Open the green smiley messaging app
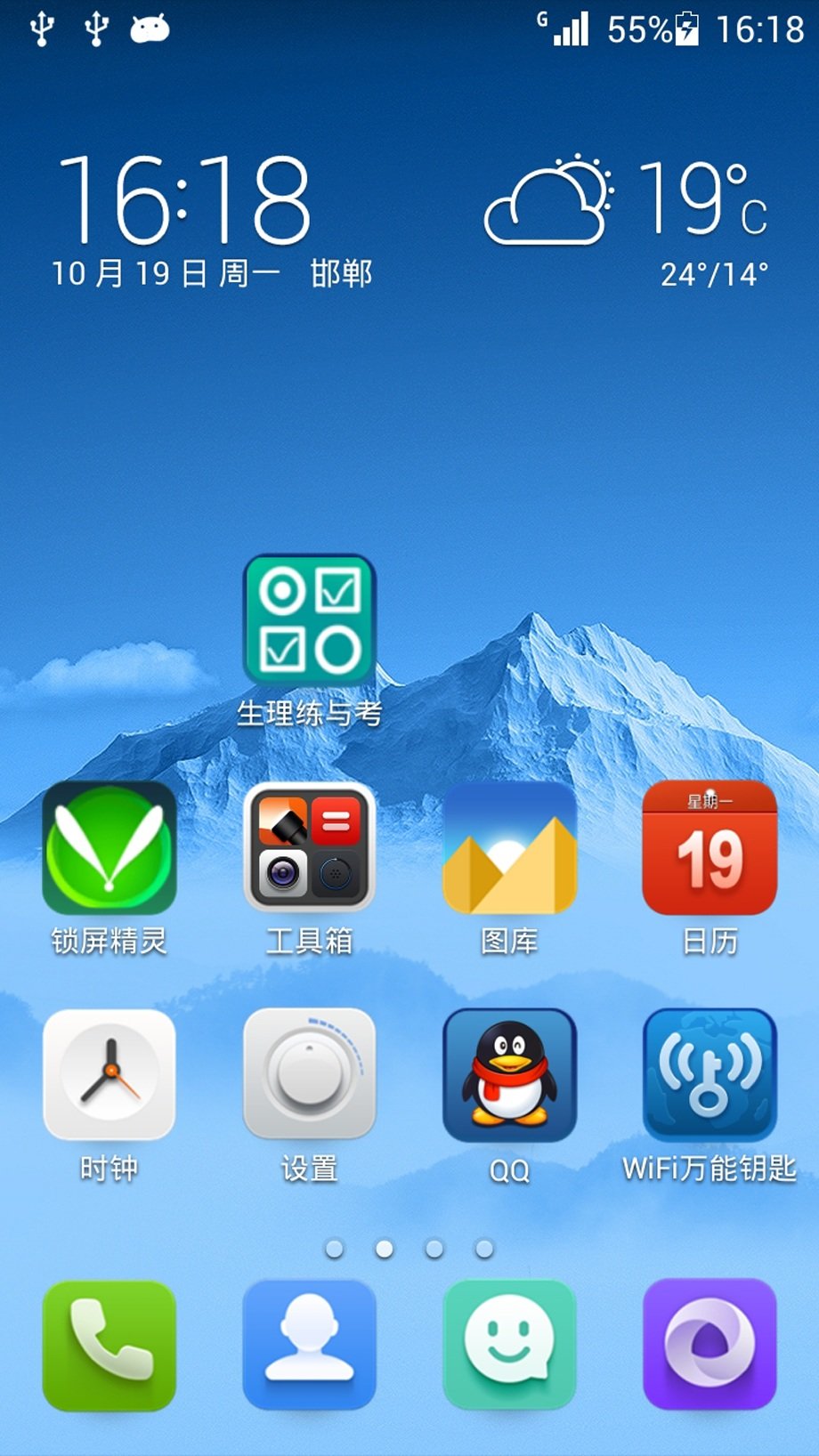 (x=509, y=1345)
